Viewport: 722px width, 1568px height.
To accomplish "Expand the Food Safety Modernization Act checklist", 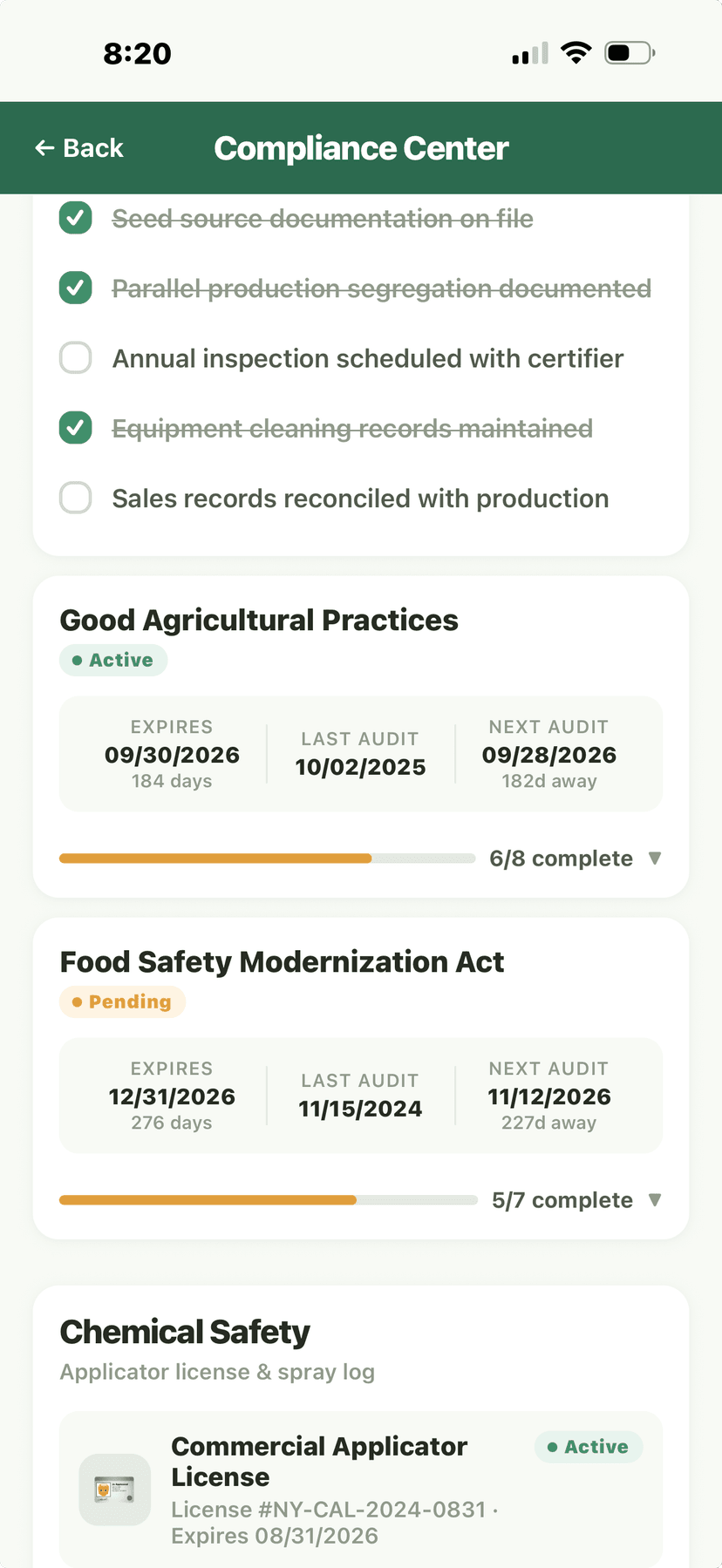I will coord(655,1199).
